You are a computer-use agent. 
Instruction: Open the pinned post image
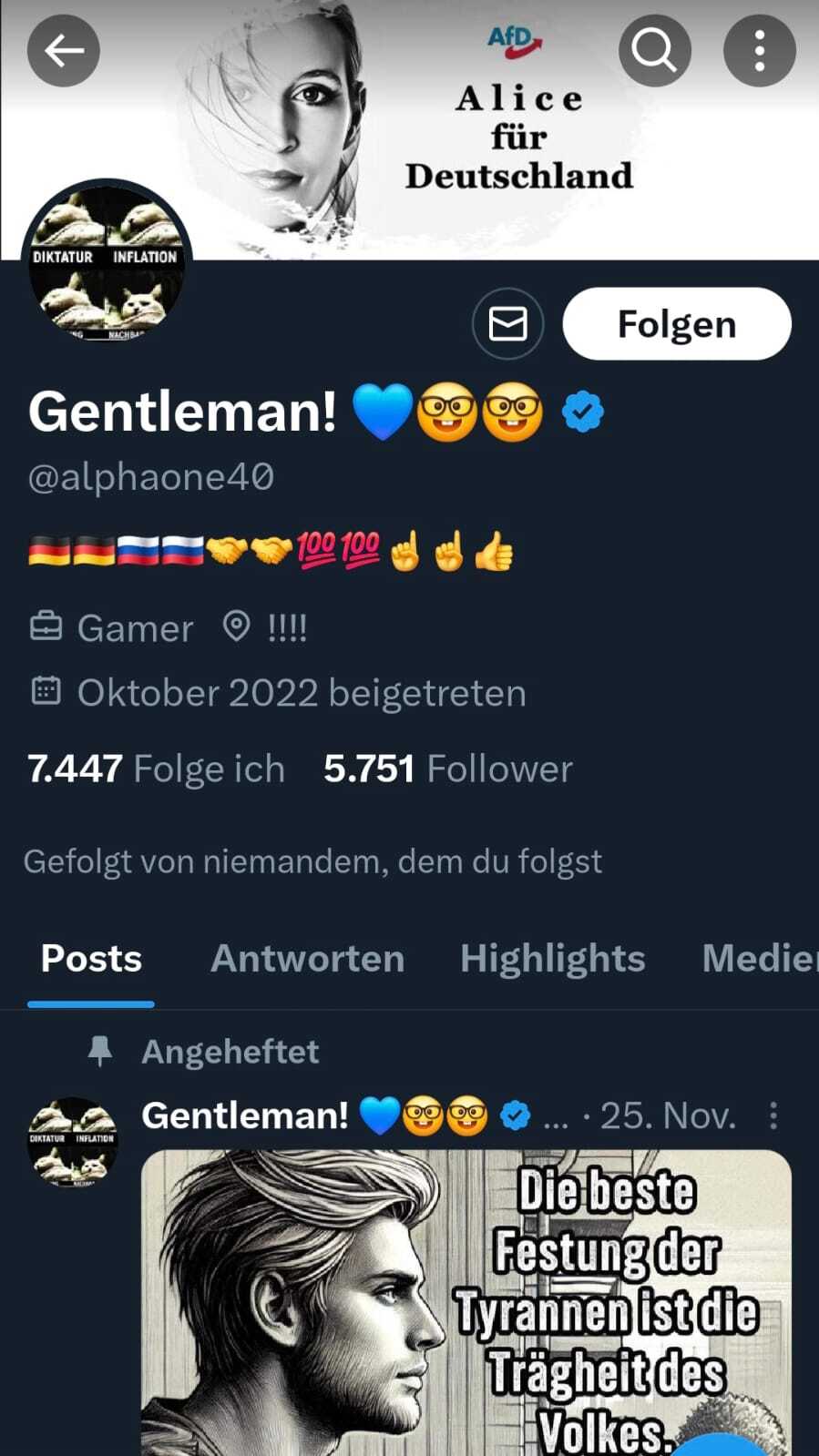point(466,1302)
